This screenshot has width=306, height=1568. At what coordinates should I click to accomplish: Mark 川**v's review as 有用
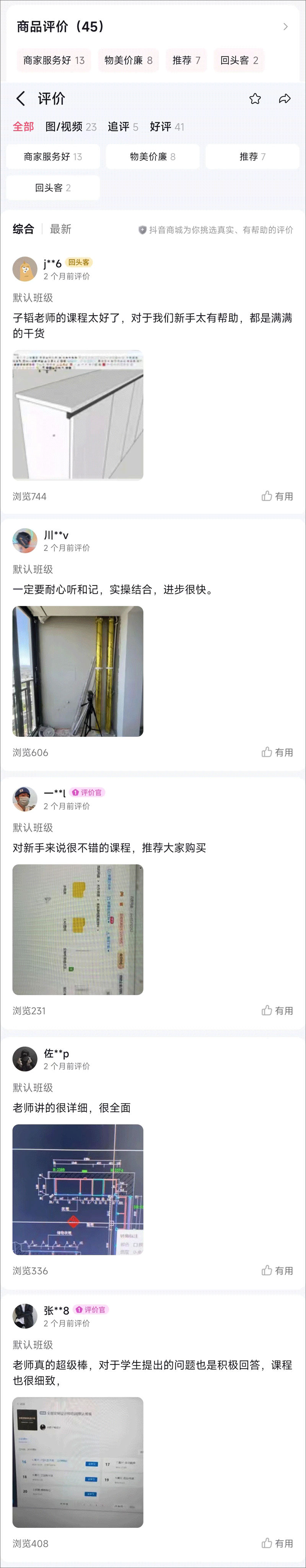point(277,752)
